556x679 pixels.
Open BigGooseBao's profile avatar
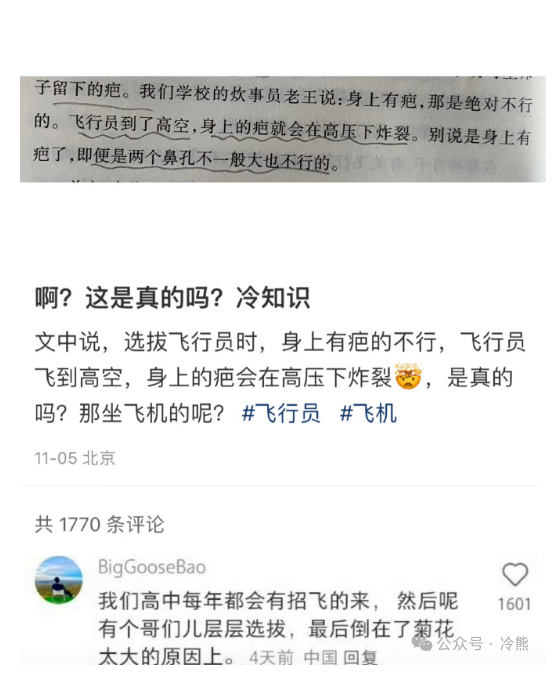(x=59, y=580)
